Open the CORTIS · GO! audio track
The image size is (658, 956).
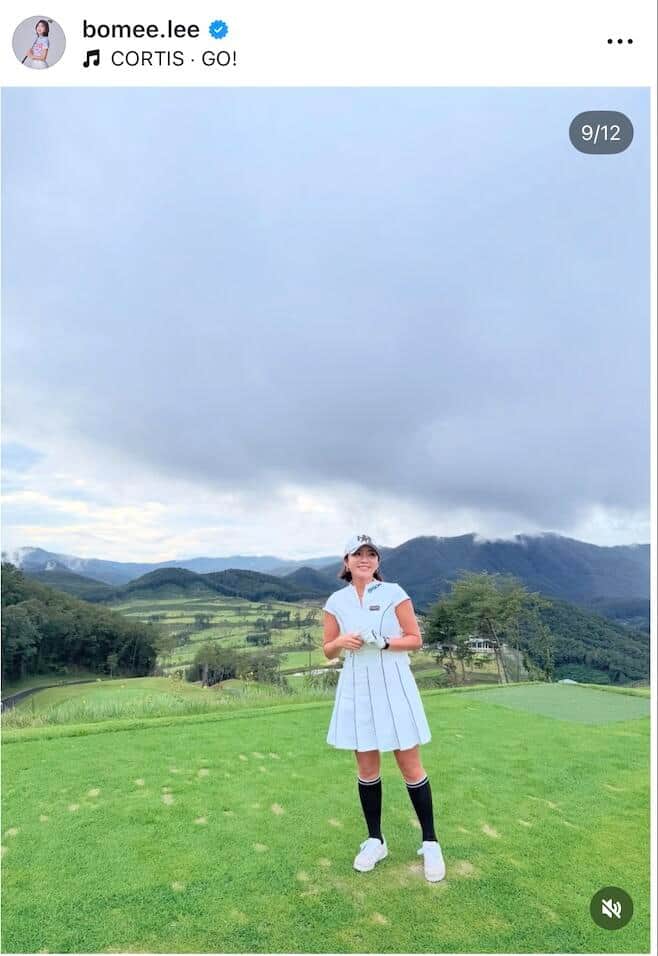coord(172,59)
